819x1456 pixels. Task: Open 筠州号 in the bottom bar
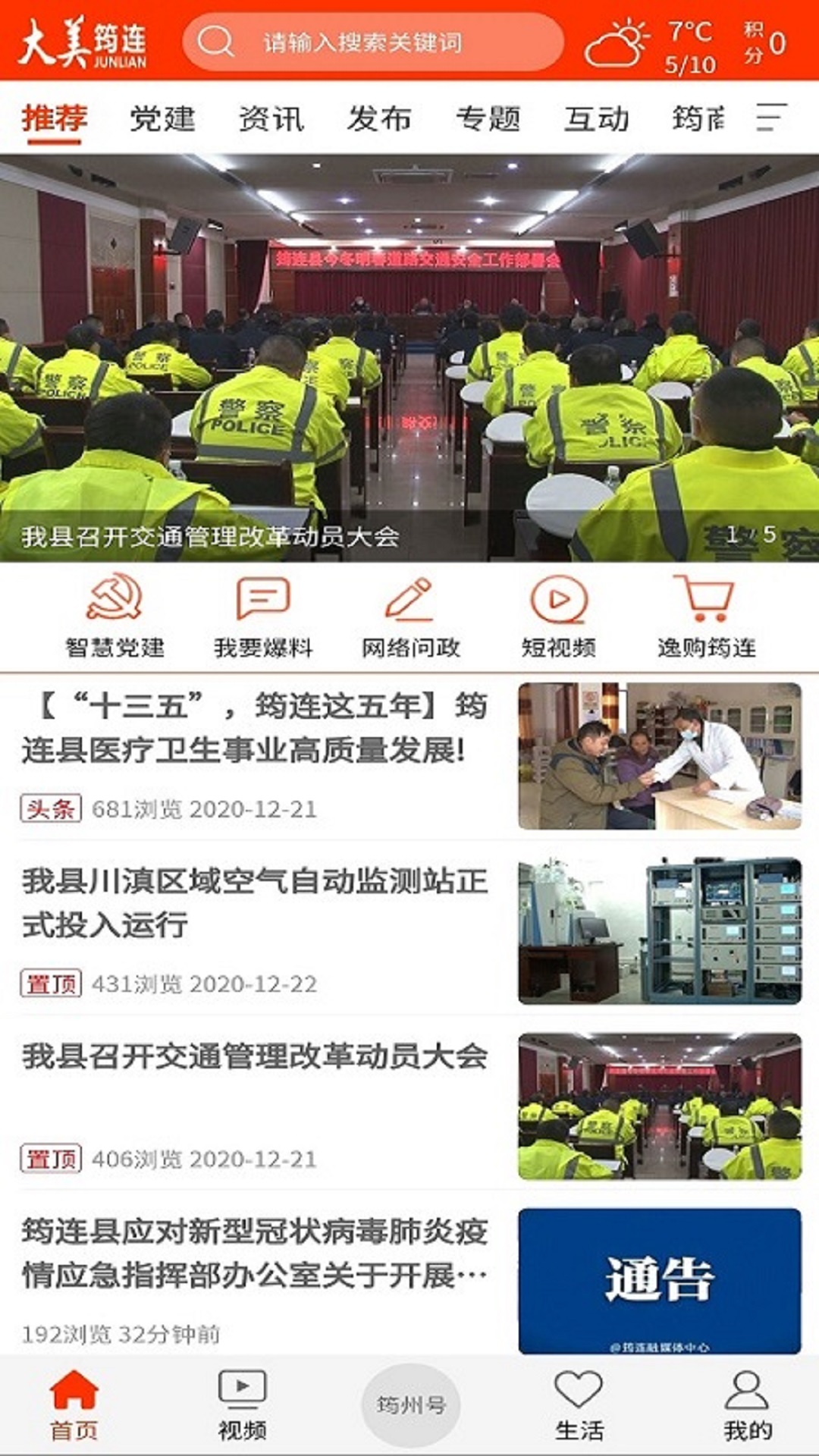(x=410, y=1405)
